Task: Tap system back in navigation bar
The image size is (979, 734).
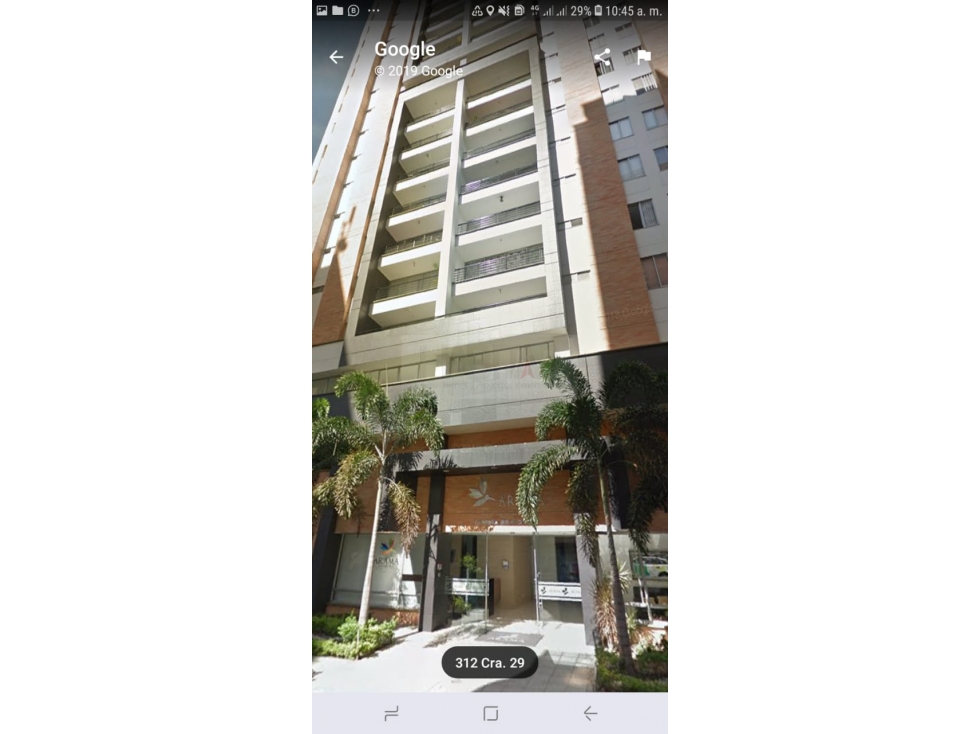Action: (590, 713)
